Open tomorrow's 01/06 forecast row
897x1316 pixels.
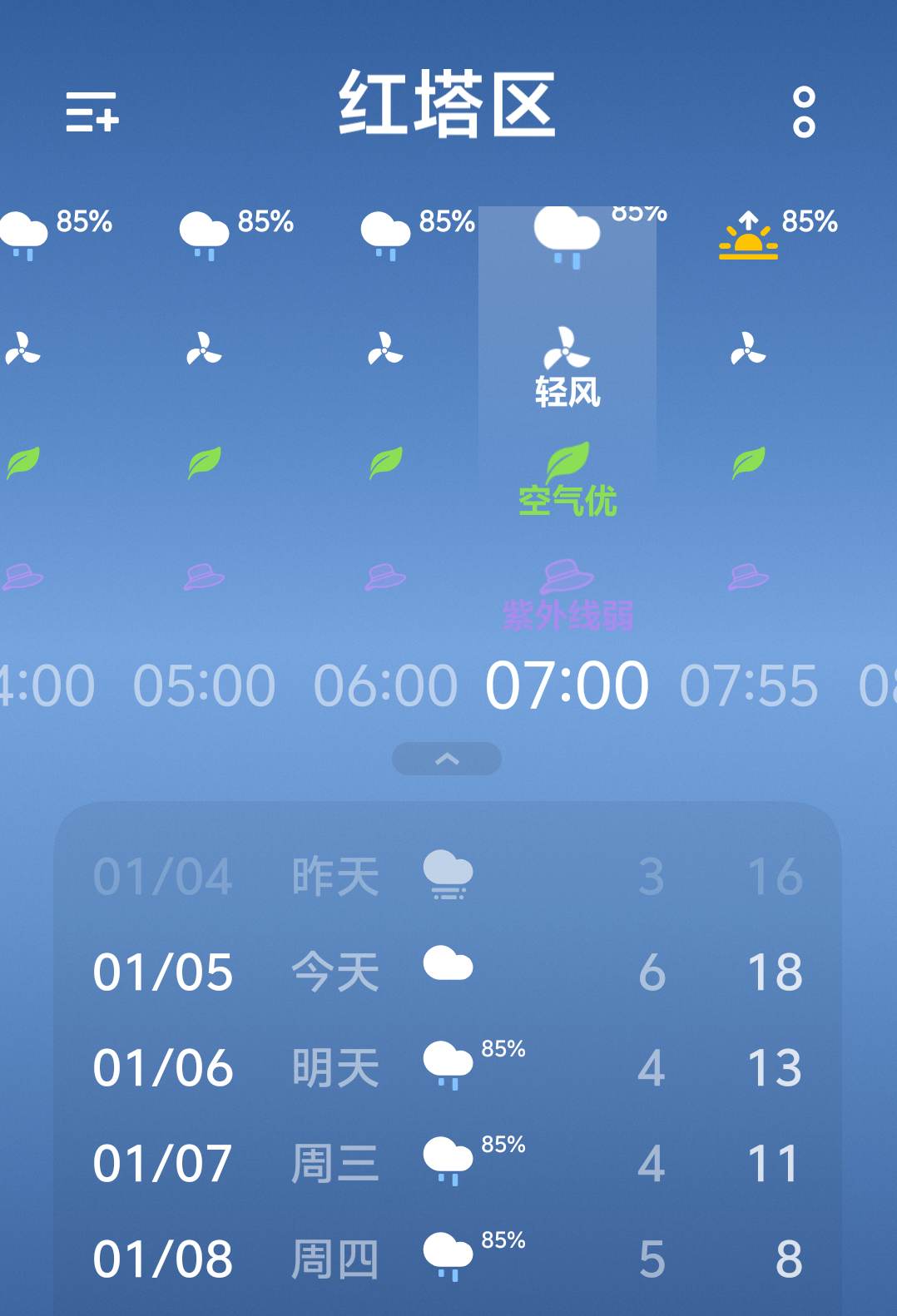(x=448, y=1067)
